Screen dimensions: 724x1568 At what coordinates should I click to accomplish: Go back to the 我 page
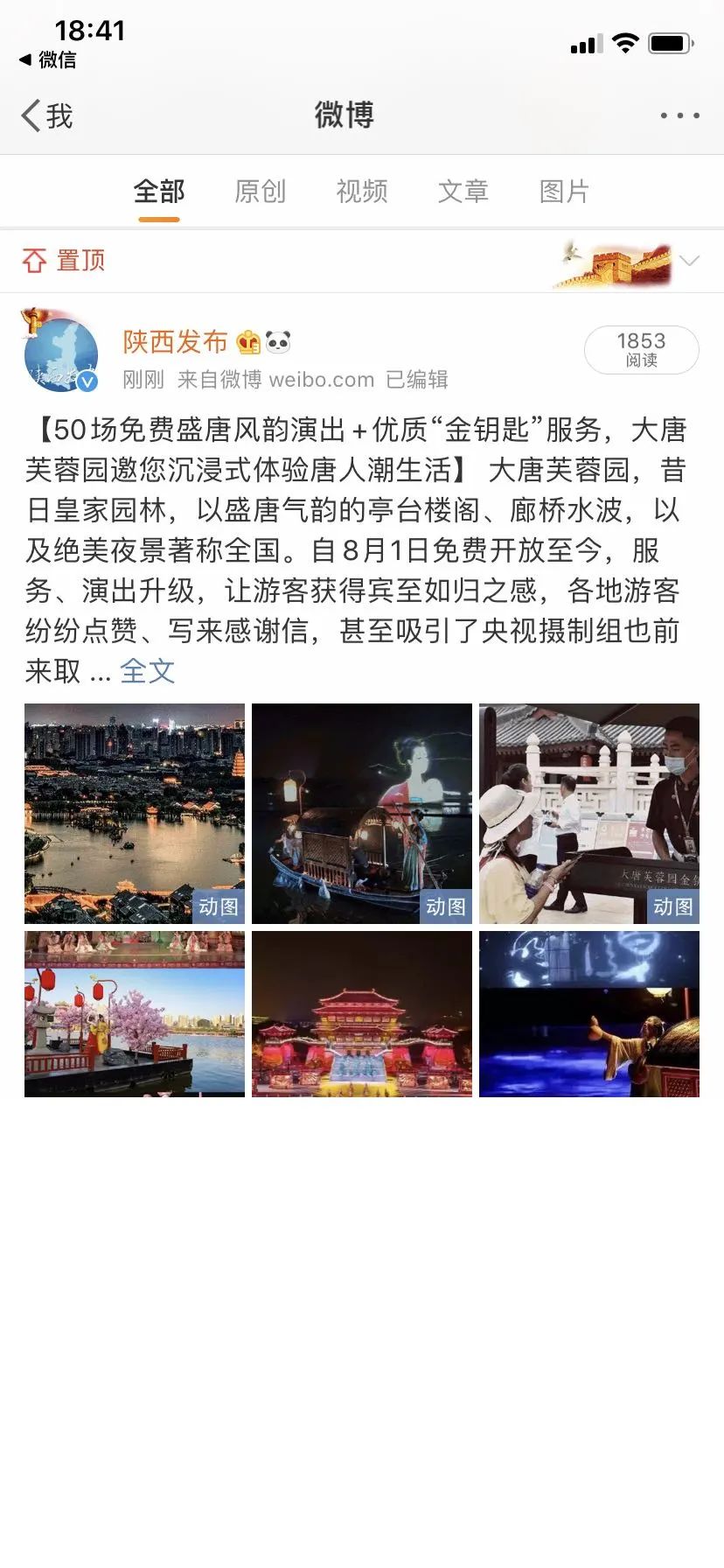(46, 115)
